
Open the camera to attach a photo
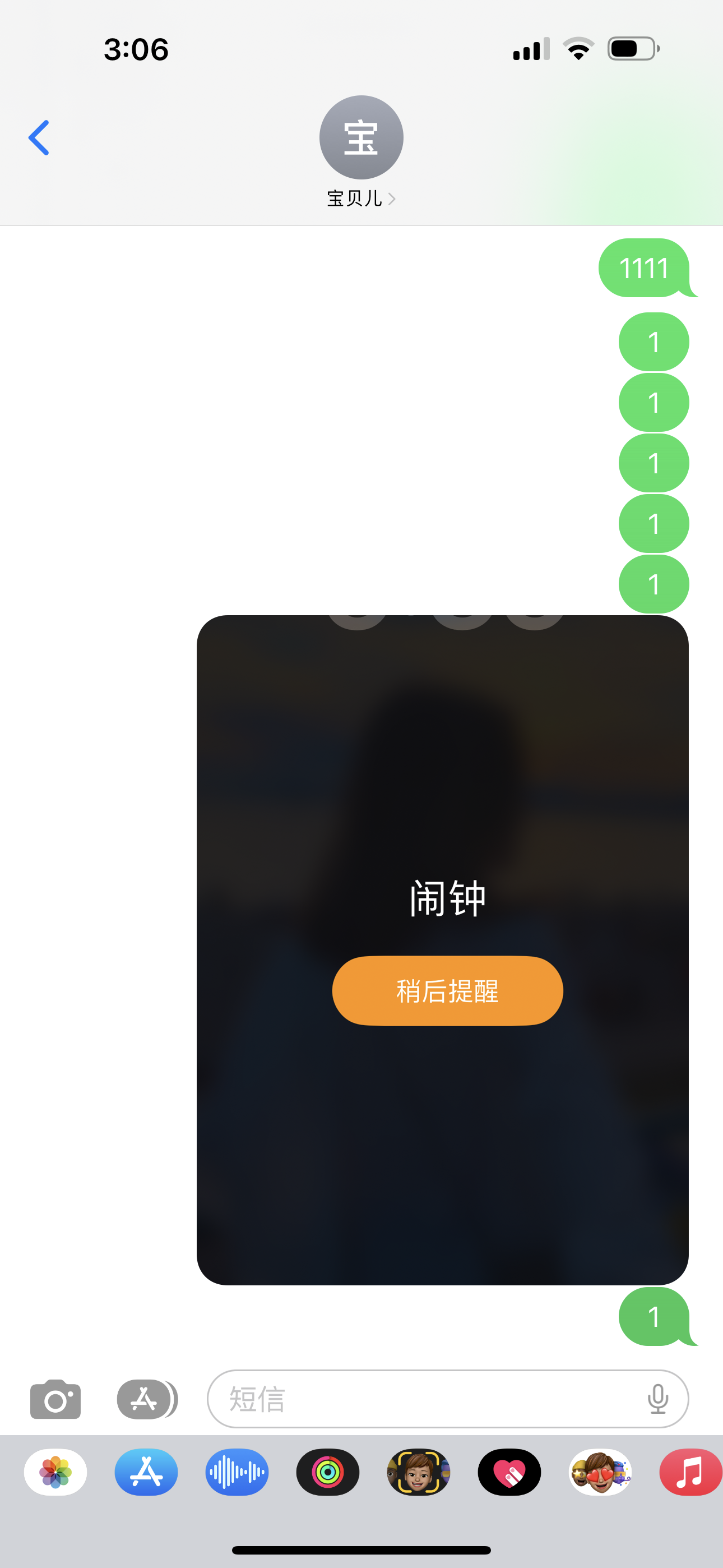click(55, 1399)
